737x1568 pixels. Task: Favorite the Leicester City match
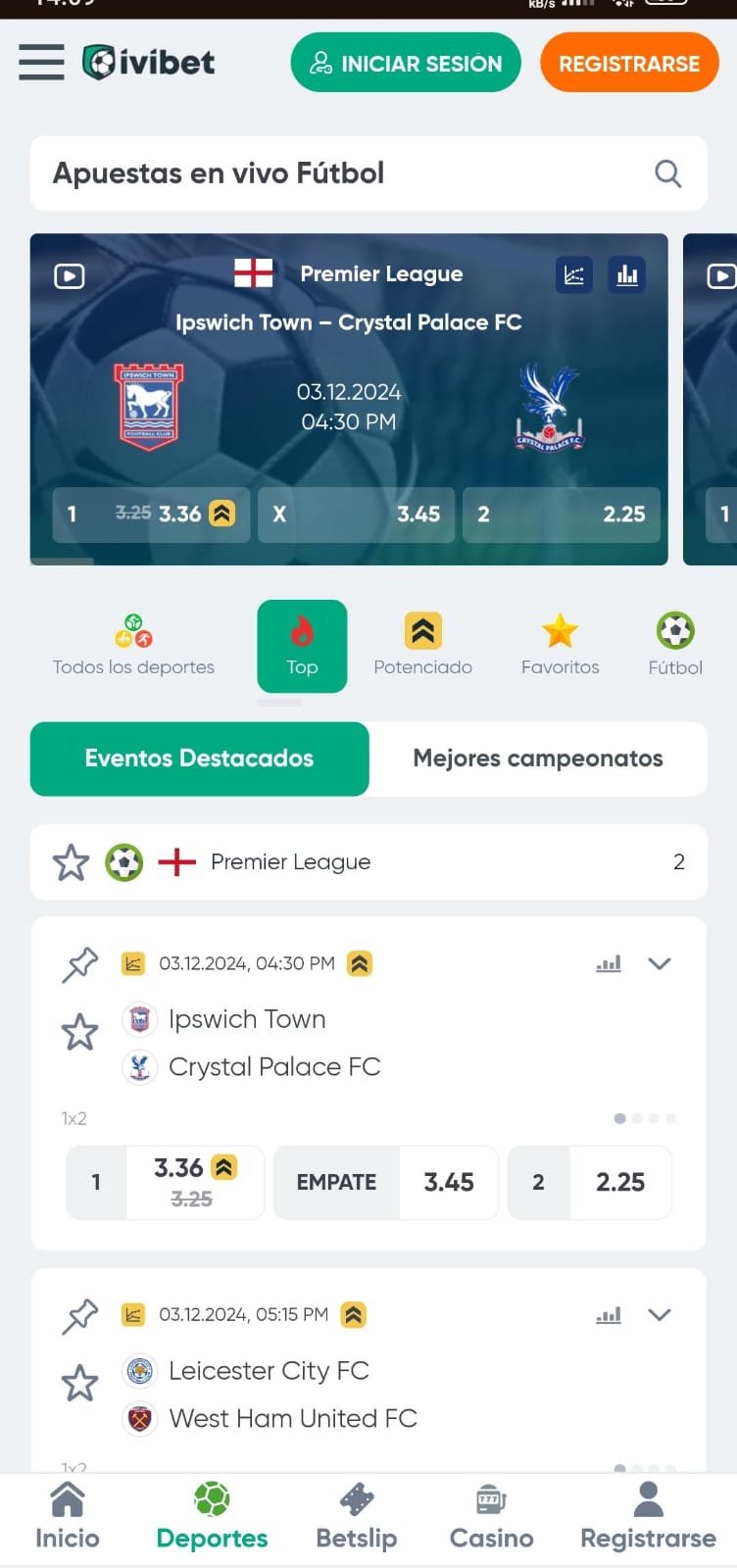click(x=79, y=1384)
